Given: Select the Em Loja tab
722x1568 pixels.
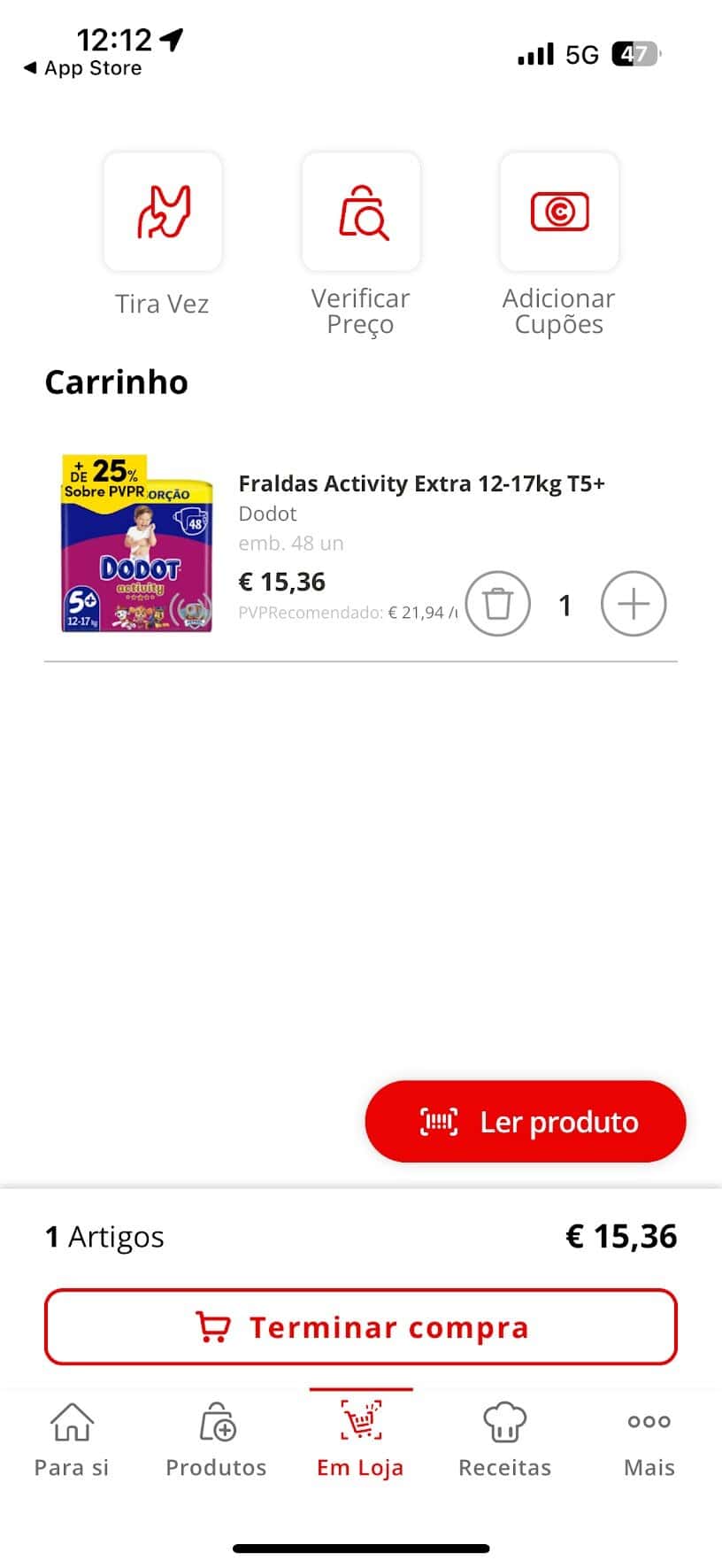Looking at the screenshot, I should pos(360,1440).
